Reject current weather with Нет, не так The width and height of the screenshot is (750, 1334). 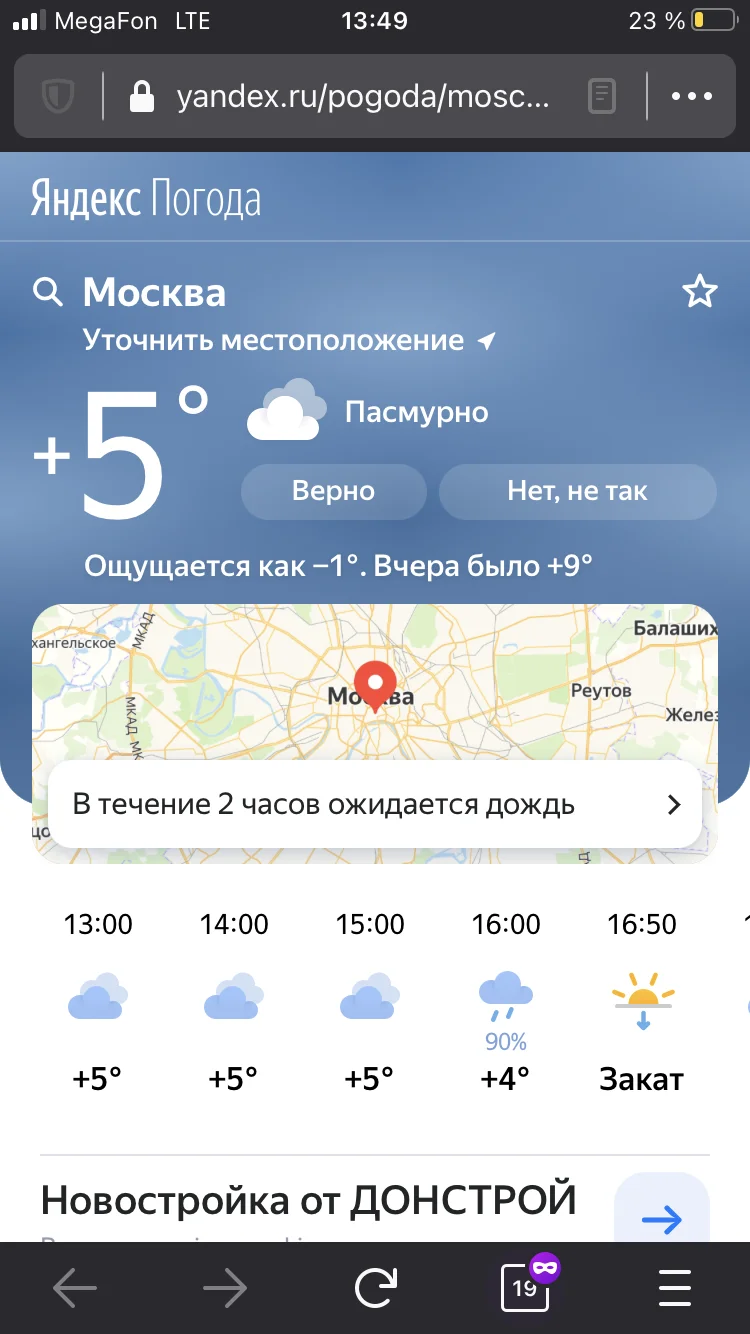[577, 491]
